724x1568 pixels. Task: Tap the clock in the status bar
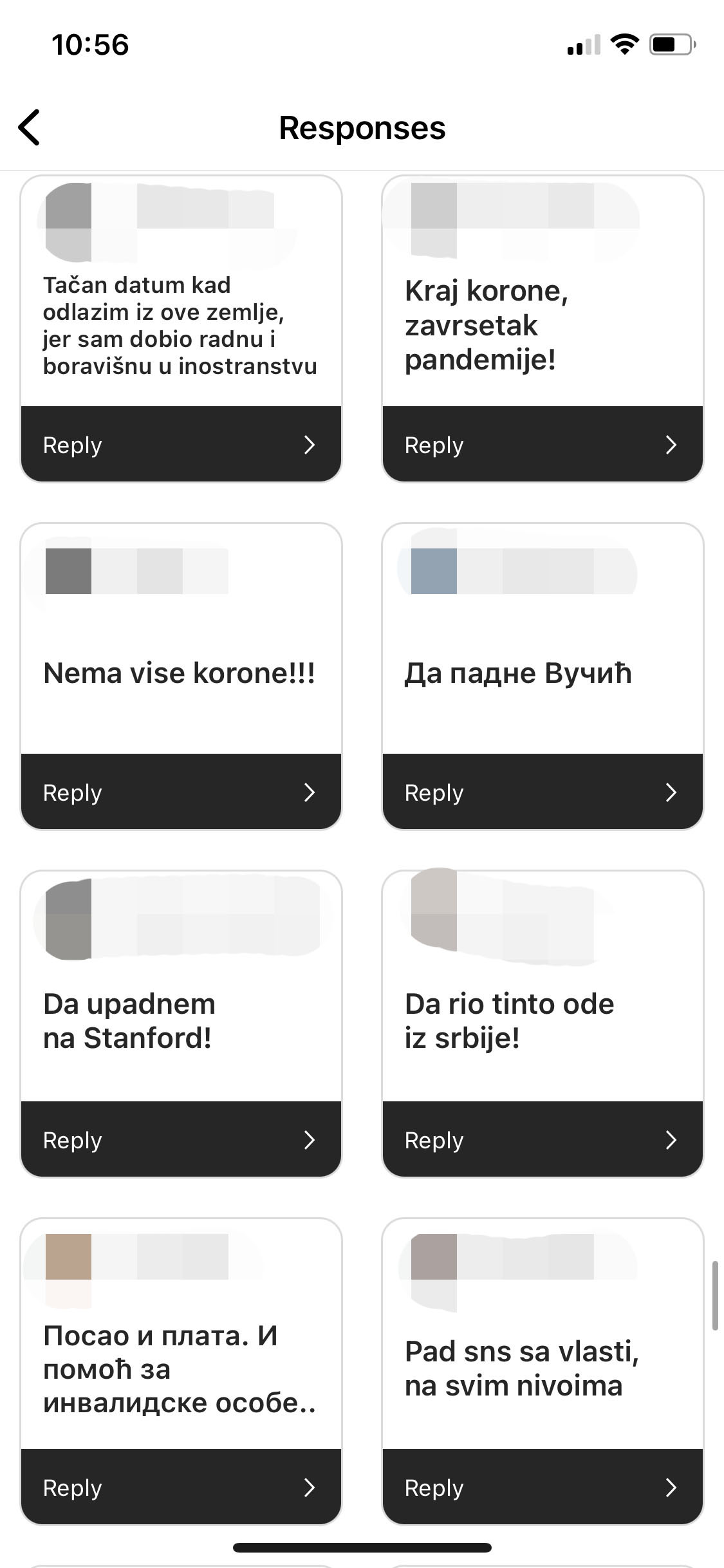click(90, 44)
